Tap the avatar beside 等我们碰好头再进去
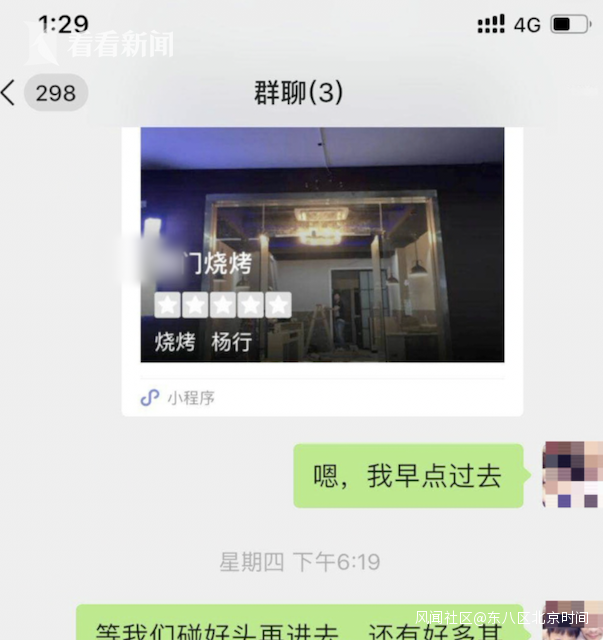 coord(572,620)
